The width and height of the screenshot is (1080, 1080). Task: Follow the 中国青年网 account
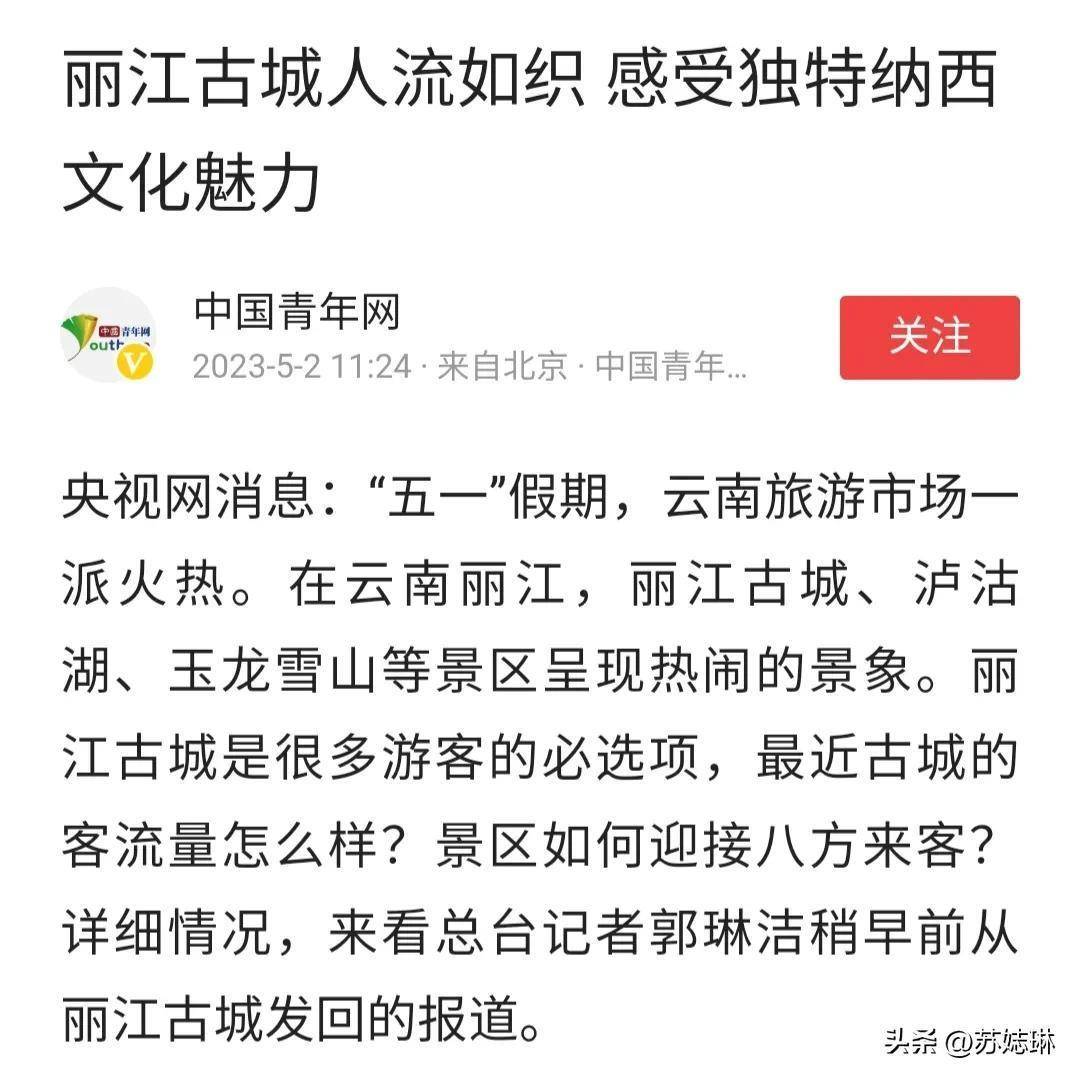coord(929,337)
